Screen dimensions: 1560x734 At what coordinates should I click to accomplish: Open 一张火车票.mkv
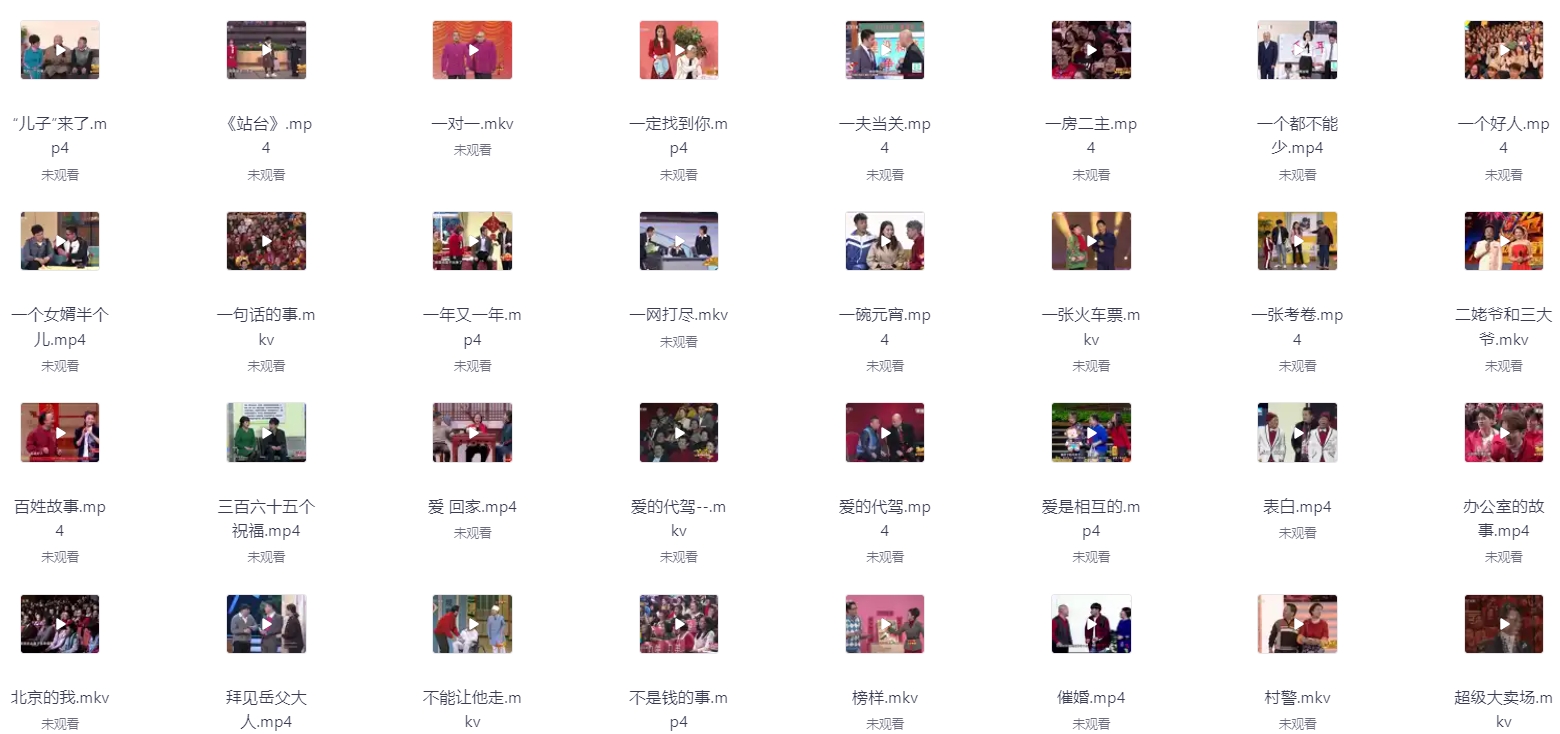point(1091,241)
